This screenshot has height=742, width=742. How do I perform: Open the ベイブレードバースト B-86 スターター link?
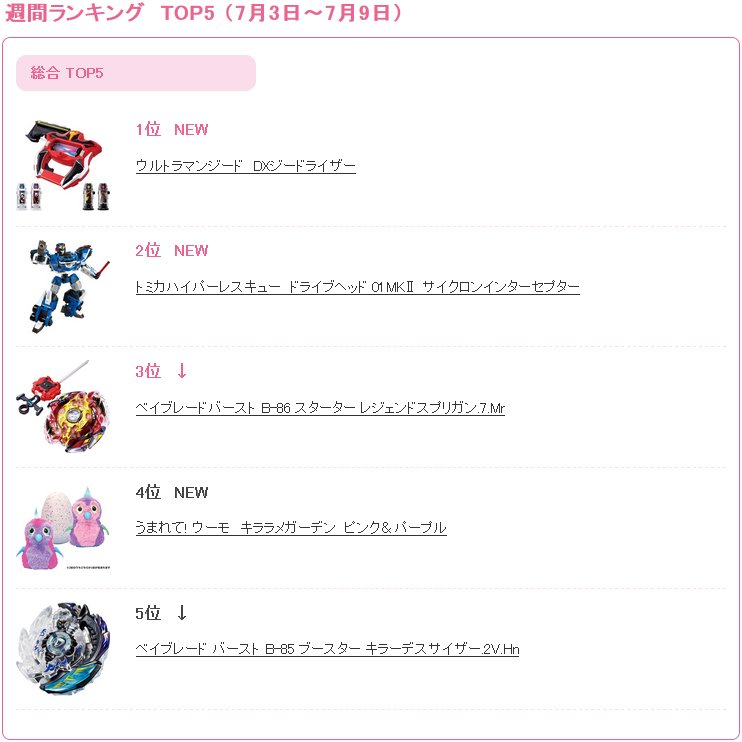[x=320, y=408]
